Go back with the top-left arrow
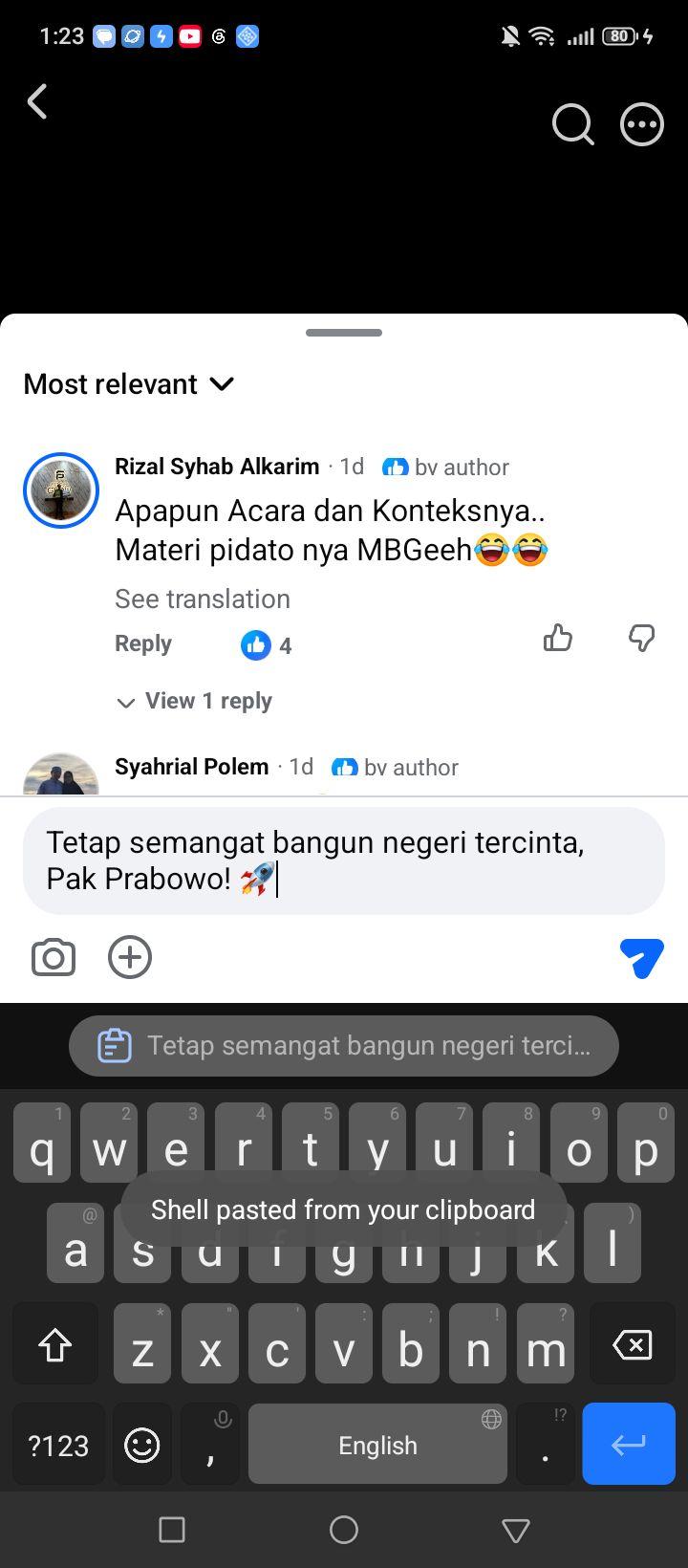Screen dimensions: 688x1568 coord(37,101)
